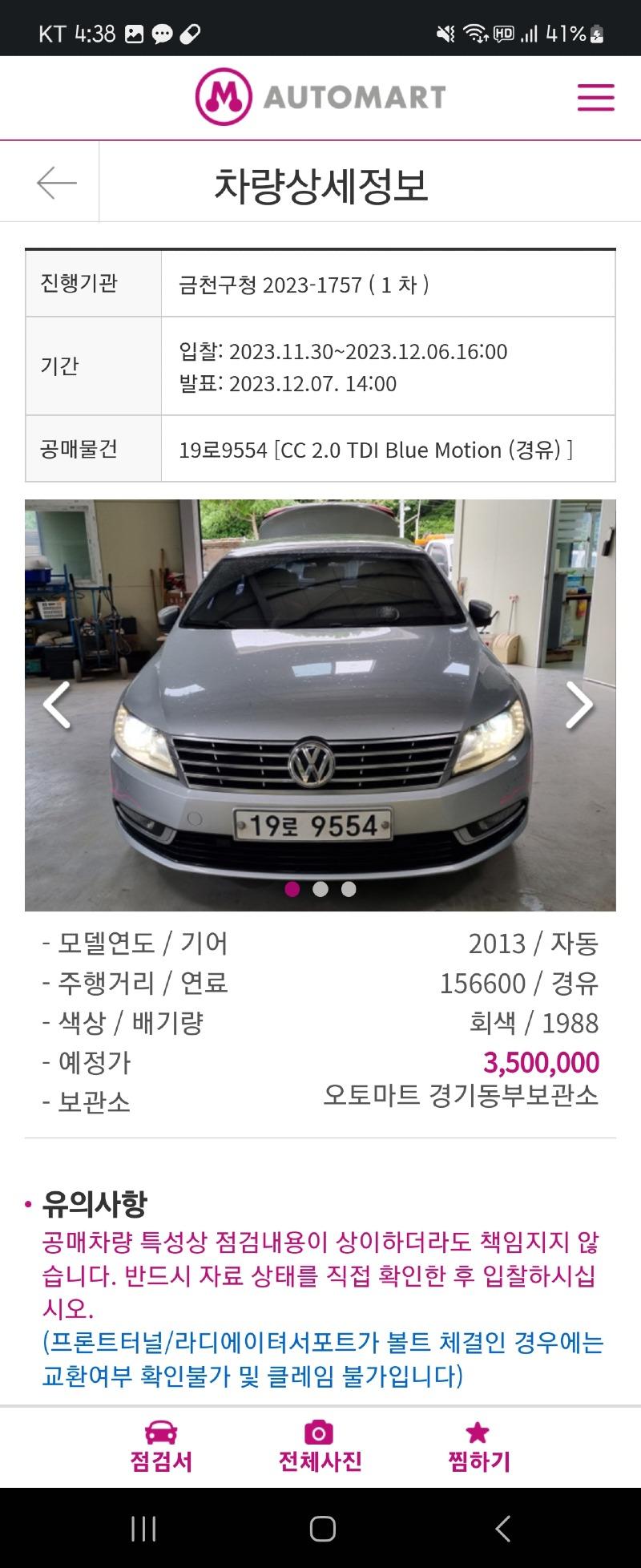Screen dimensions: 641x1568
Task: Tap the system home button
Action: (322, 1529)
